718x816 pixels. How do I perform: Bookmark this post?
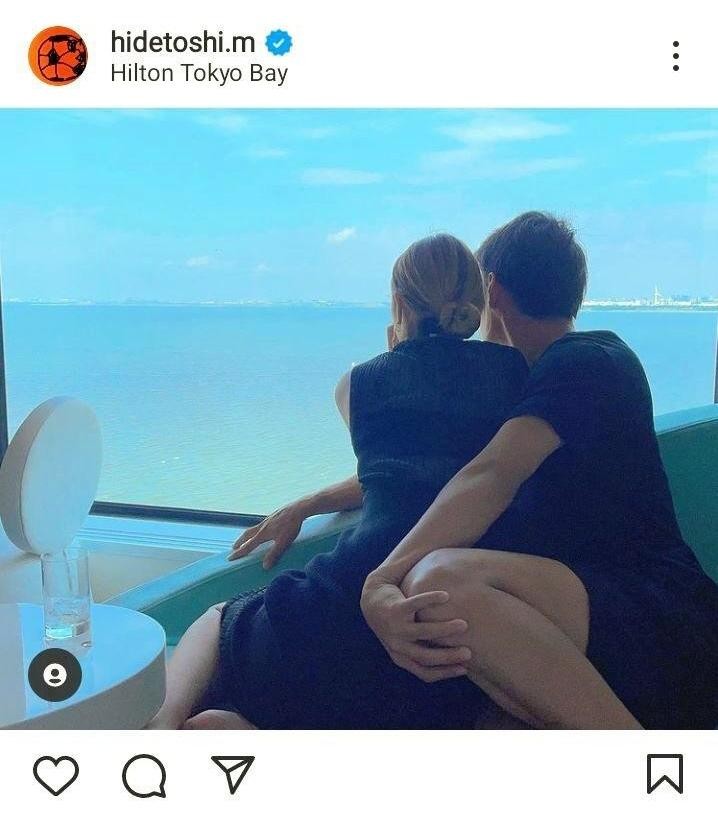[x=665, y=774]
